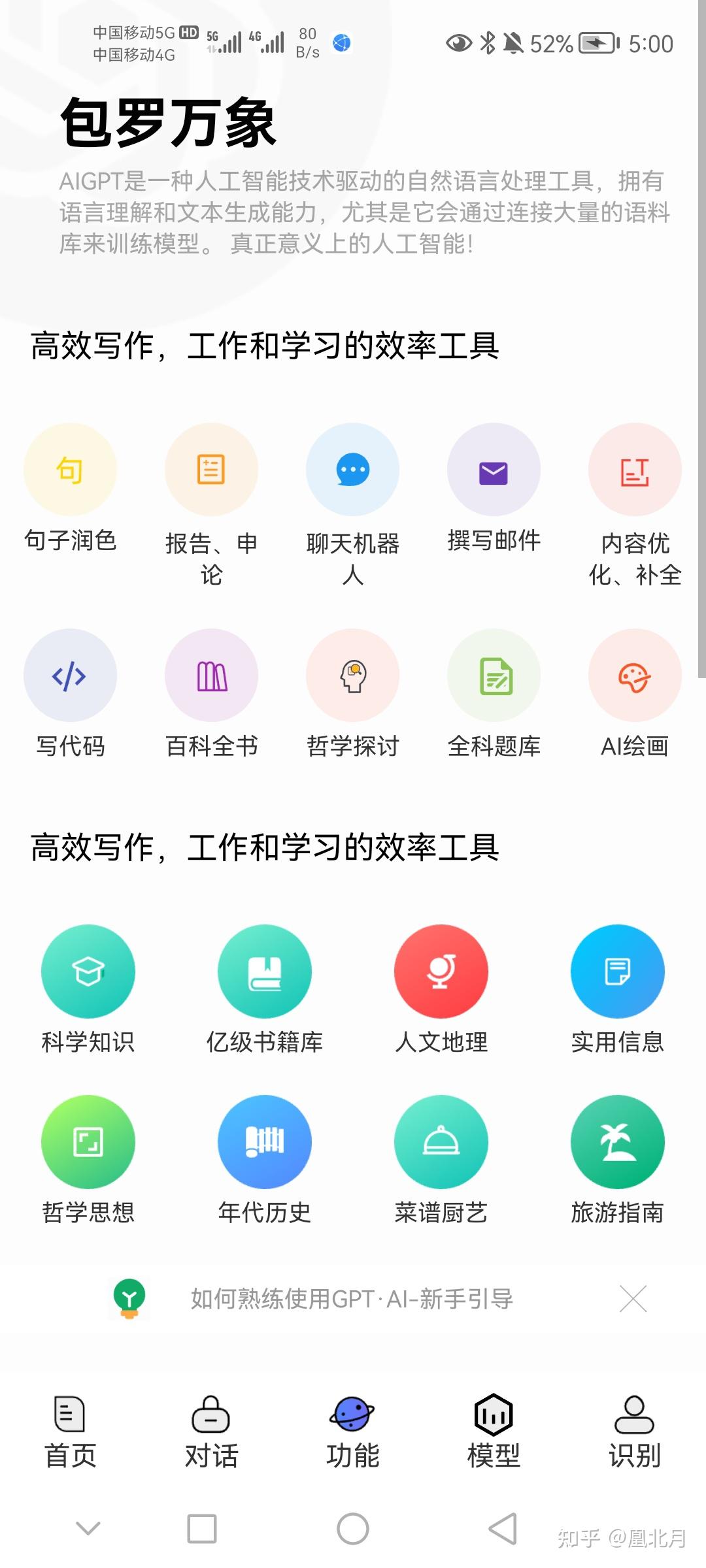Open the 全科题库 question bank

click(494, 676)
